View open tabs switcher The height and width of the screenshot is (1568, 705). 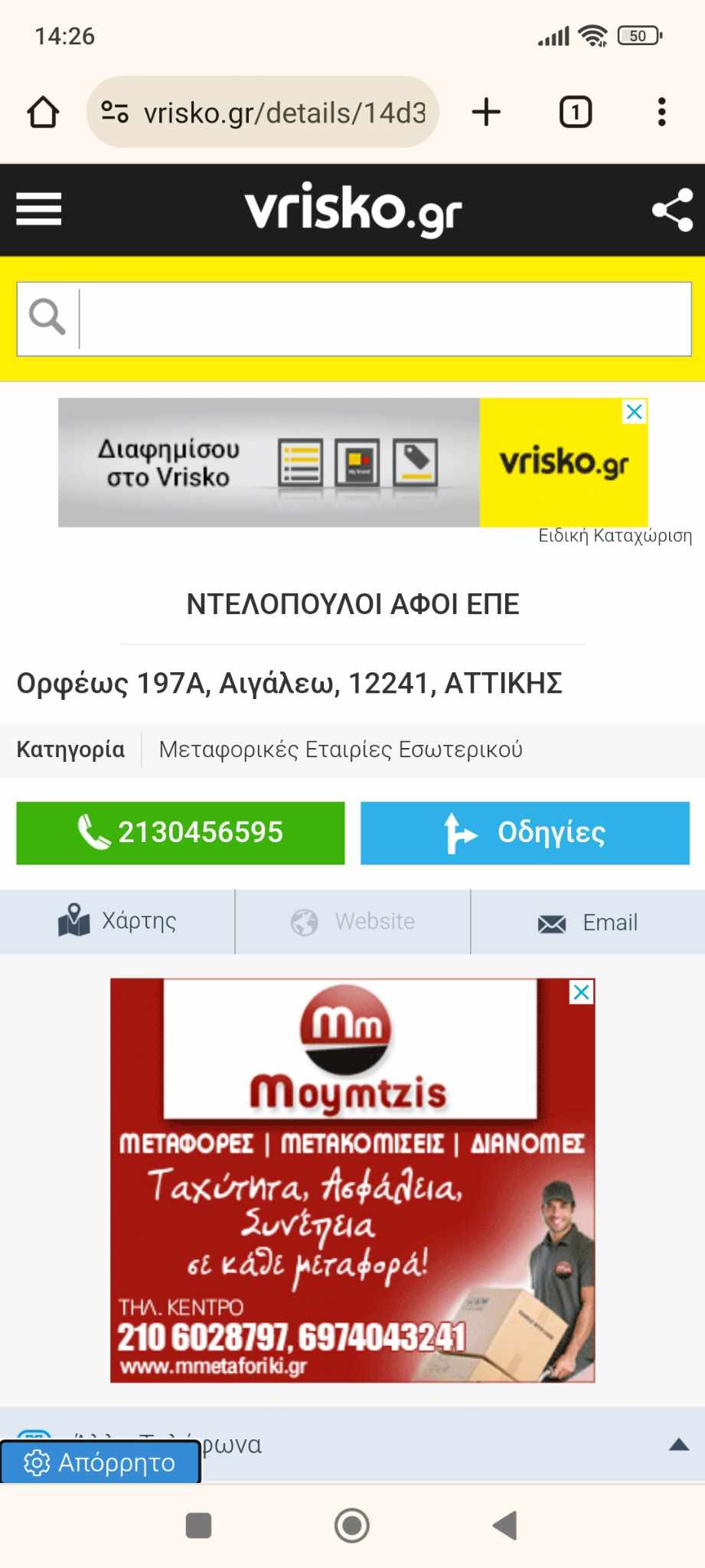576,113
